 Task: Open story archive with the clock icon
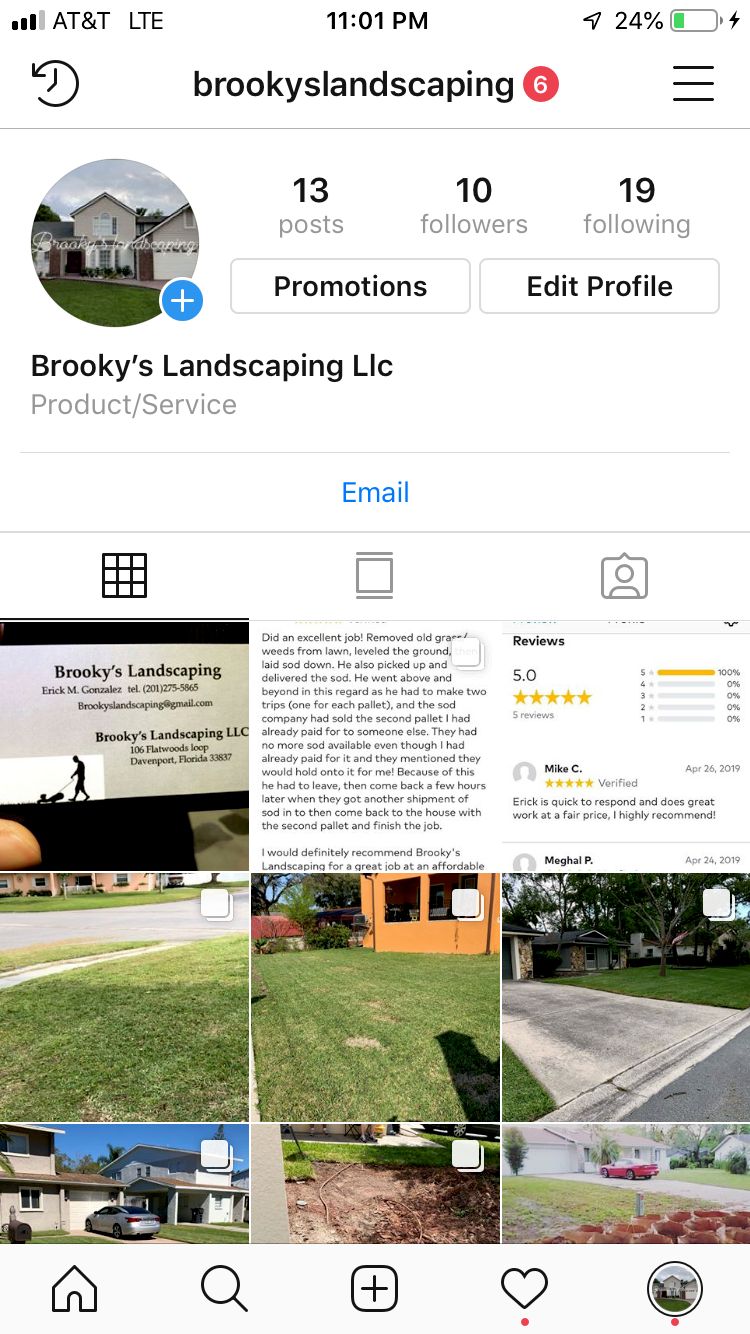point(56,84)
